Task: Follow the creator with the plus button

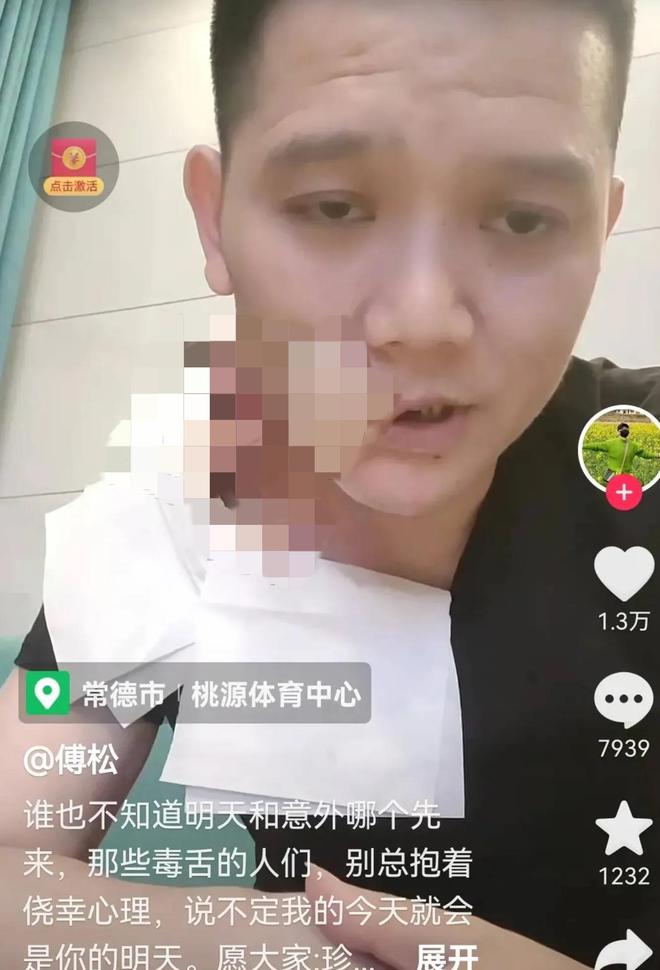Action: [x=623, y=494]
